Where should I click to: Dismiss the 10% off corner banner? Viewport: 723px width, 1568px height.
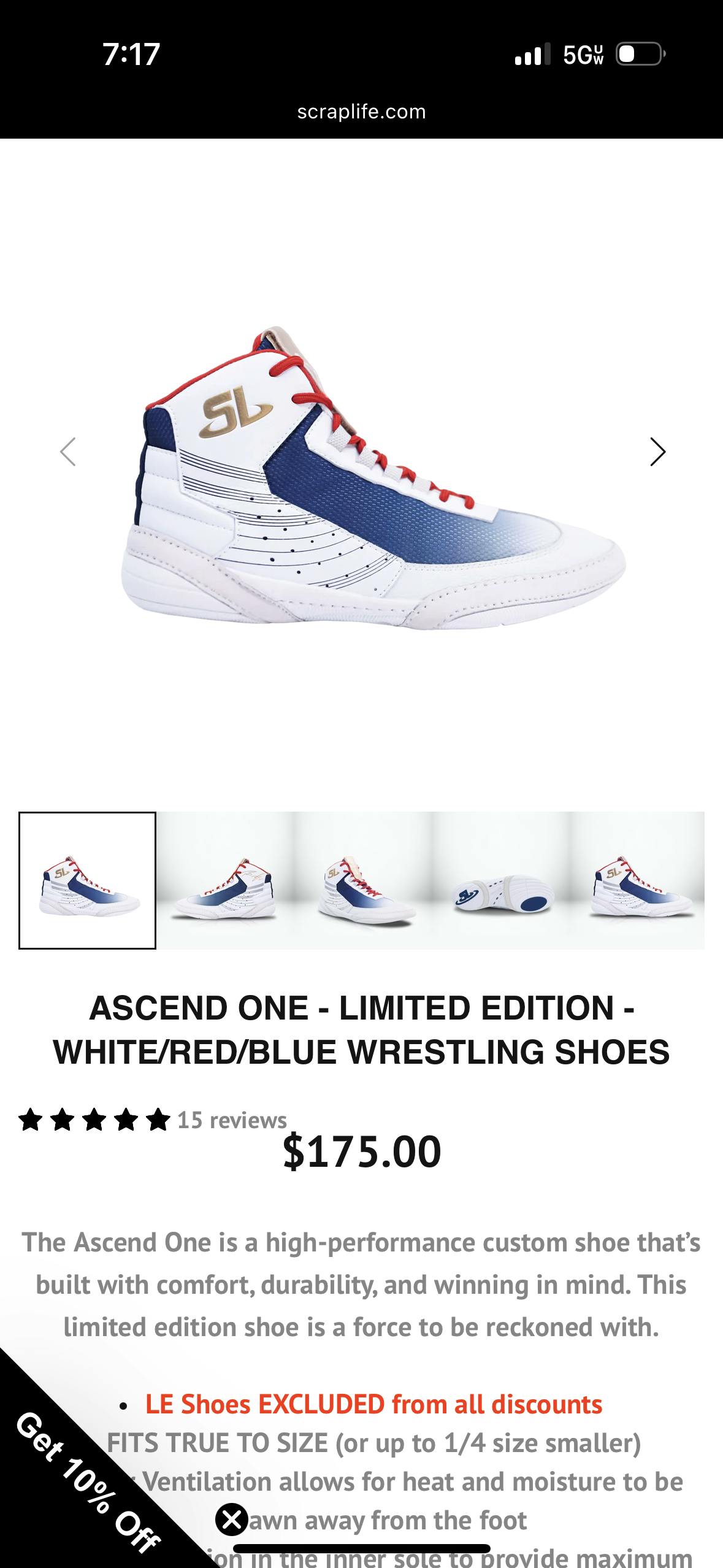(232, 1519)
